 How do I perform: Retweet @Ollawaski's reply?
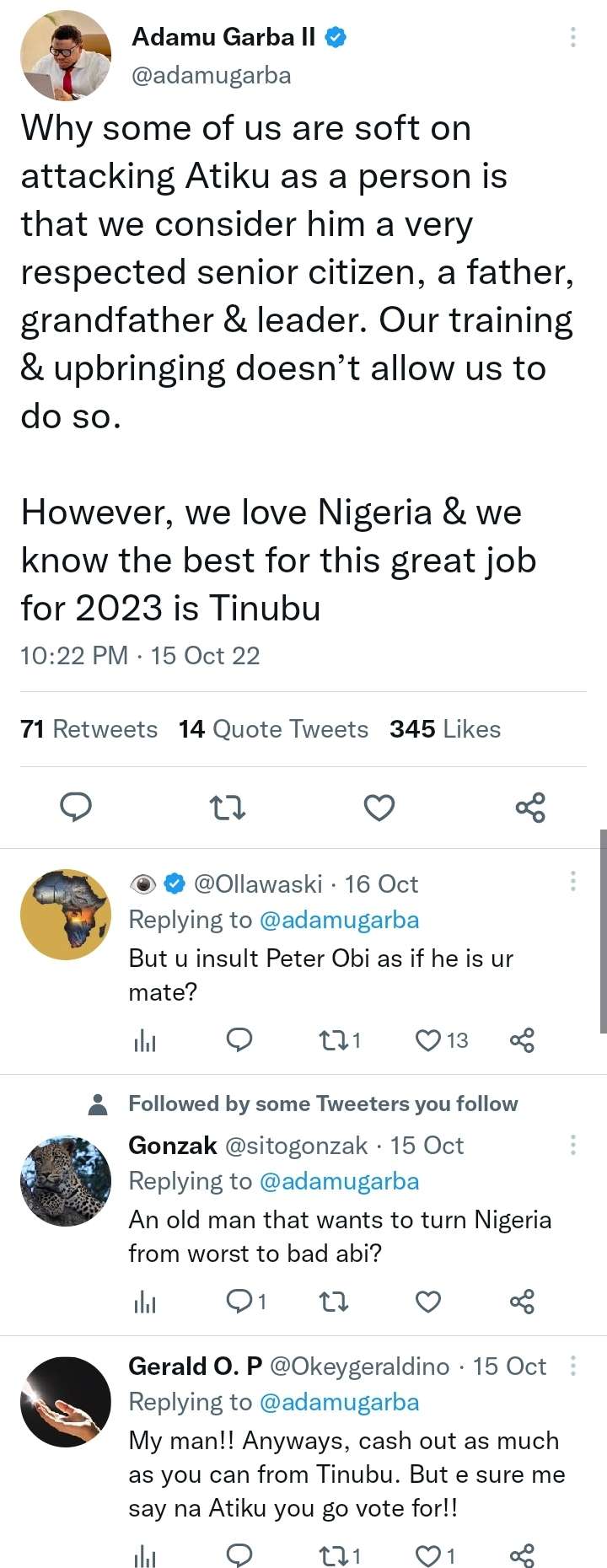click(x=334, y=1040)
